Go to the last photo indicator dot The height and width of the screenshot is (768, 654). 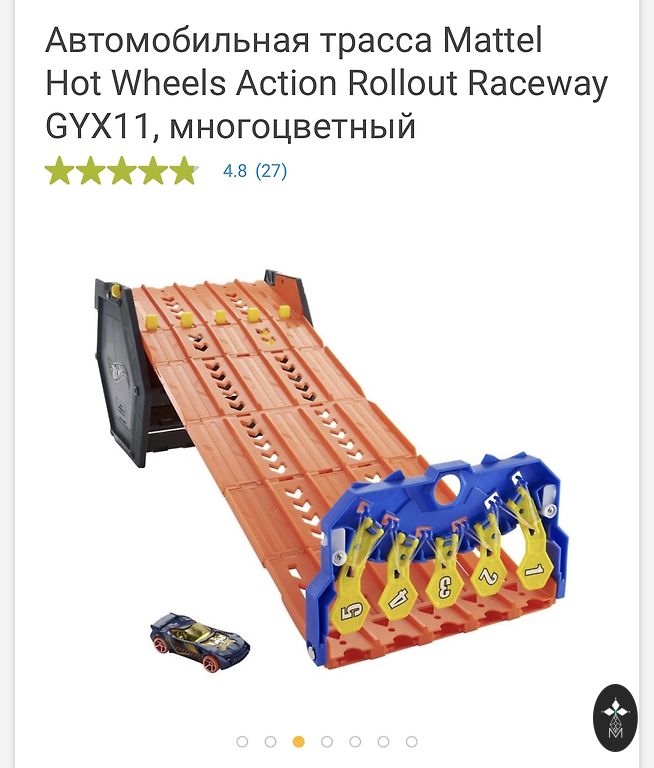click(411, 742)
